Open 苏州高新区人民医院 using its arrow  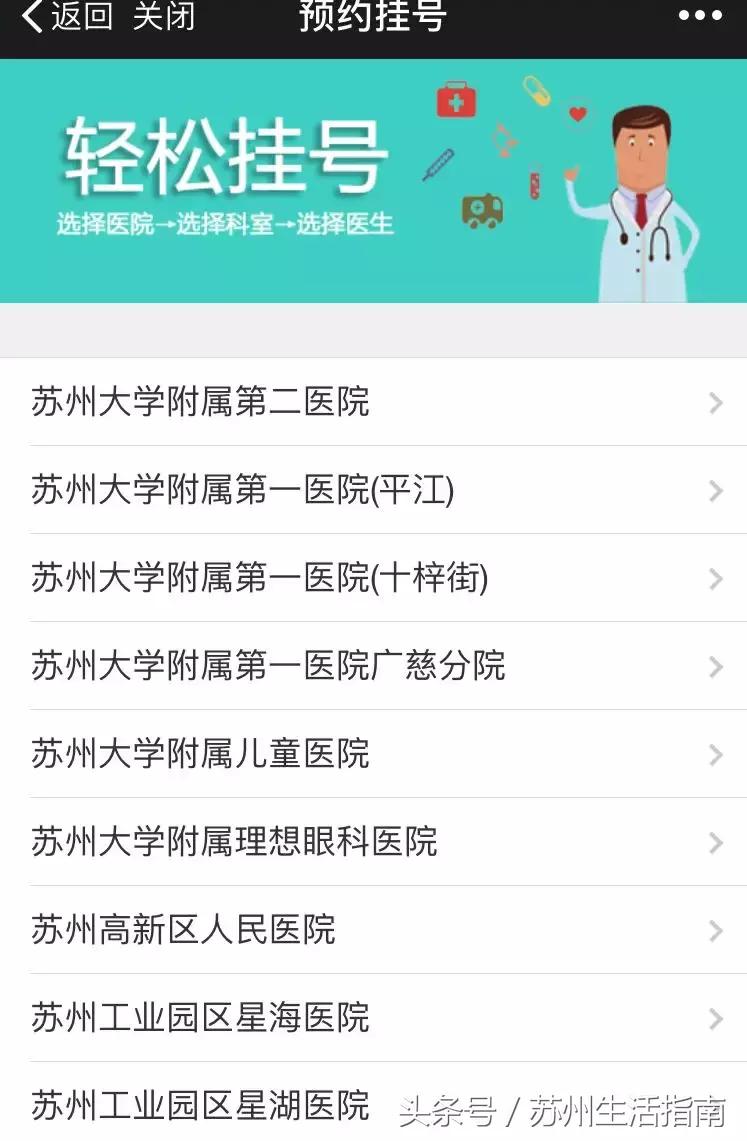tap(714, 930)
